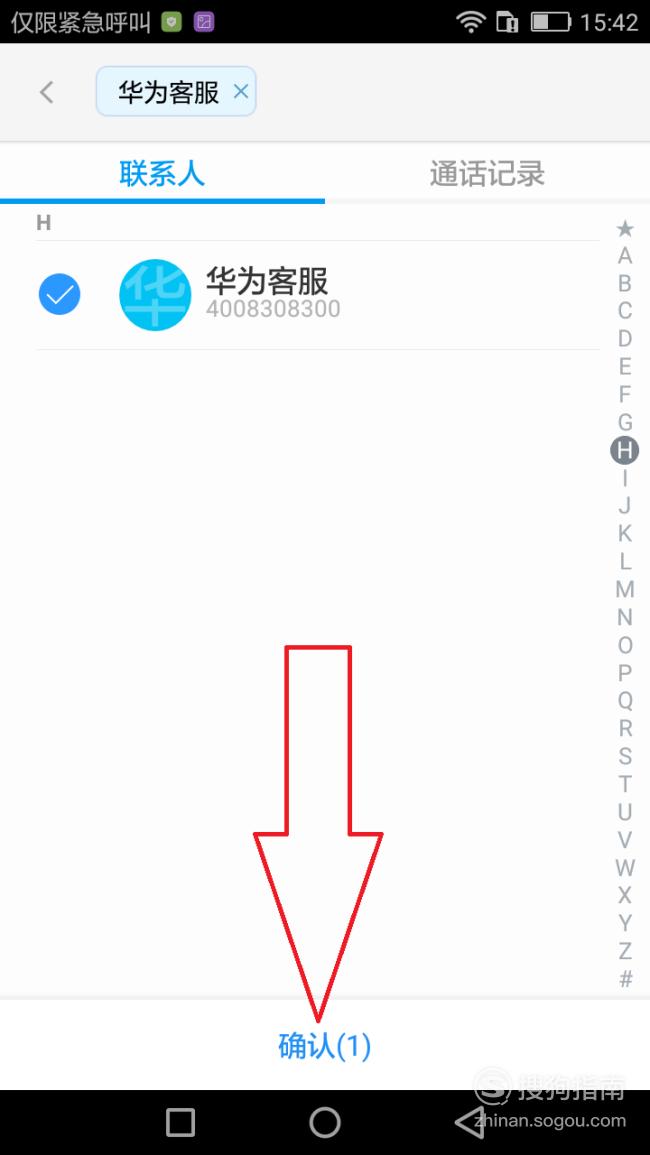Remove the 华为客服 chip
Viewport: 650px width, 1155px height.
tap(240, 92)
